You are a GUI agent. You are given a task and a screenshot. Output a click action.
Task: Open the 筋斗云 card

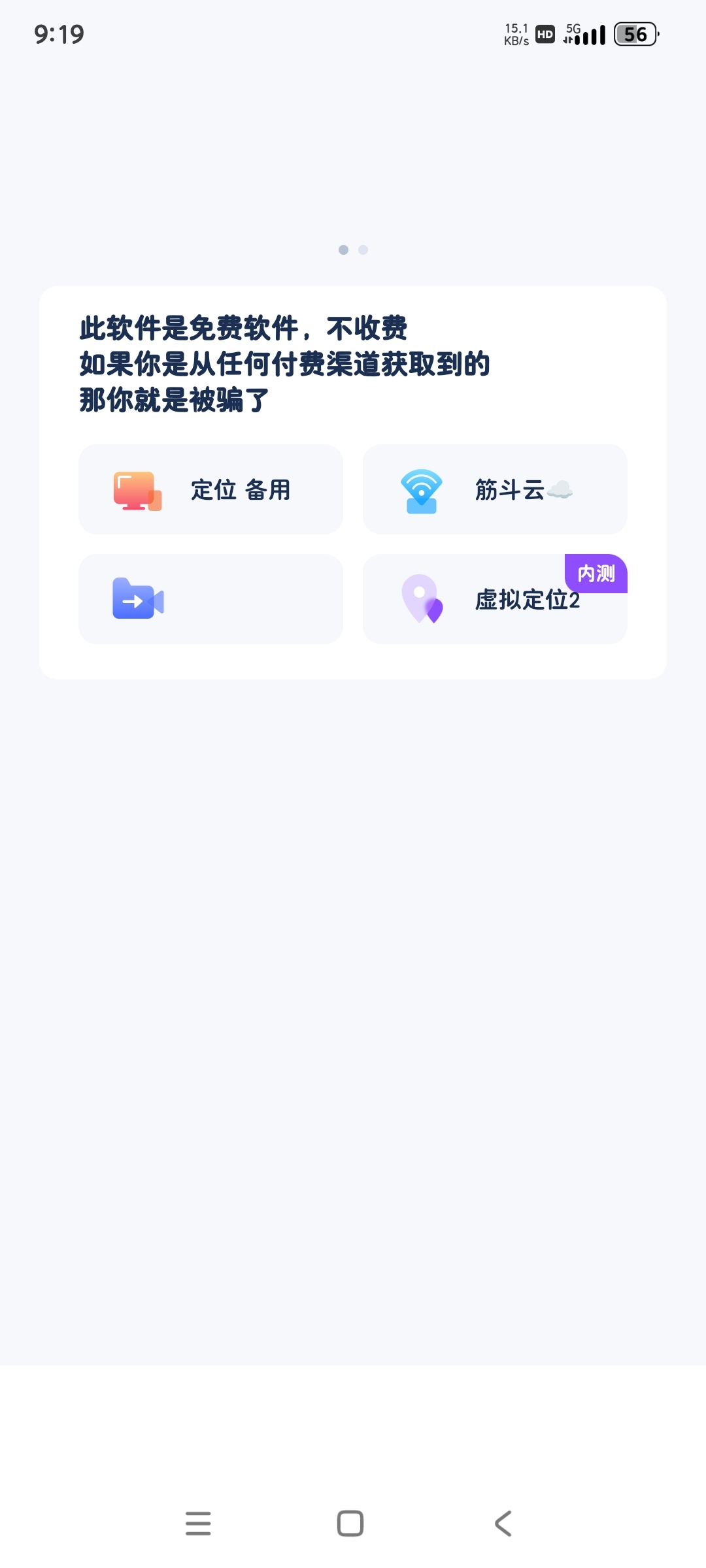point(495,489)
